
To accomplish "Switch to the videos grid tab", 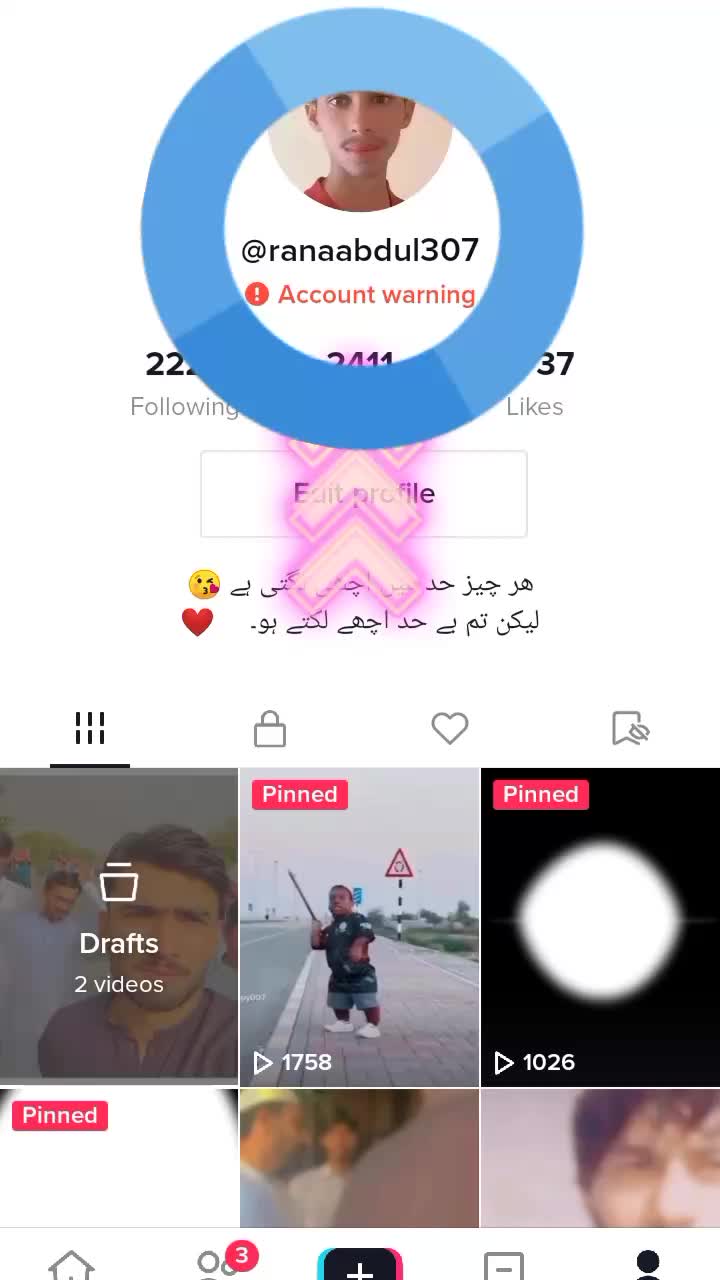I will pyautogui.click(x=90, y=729).
